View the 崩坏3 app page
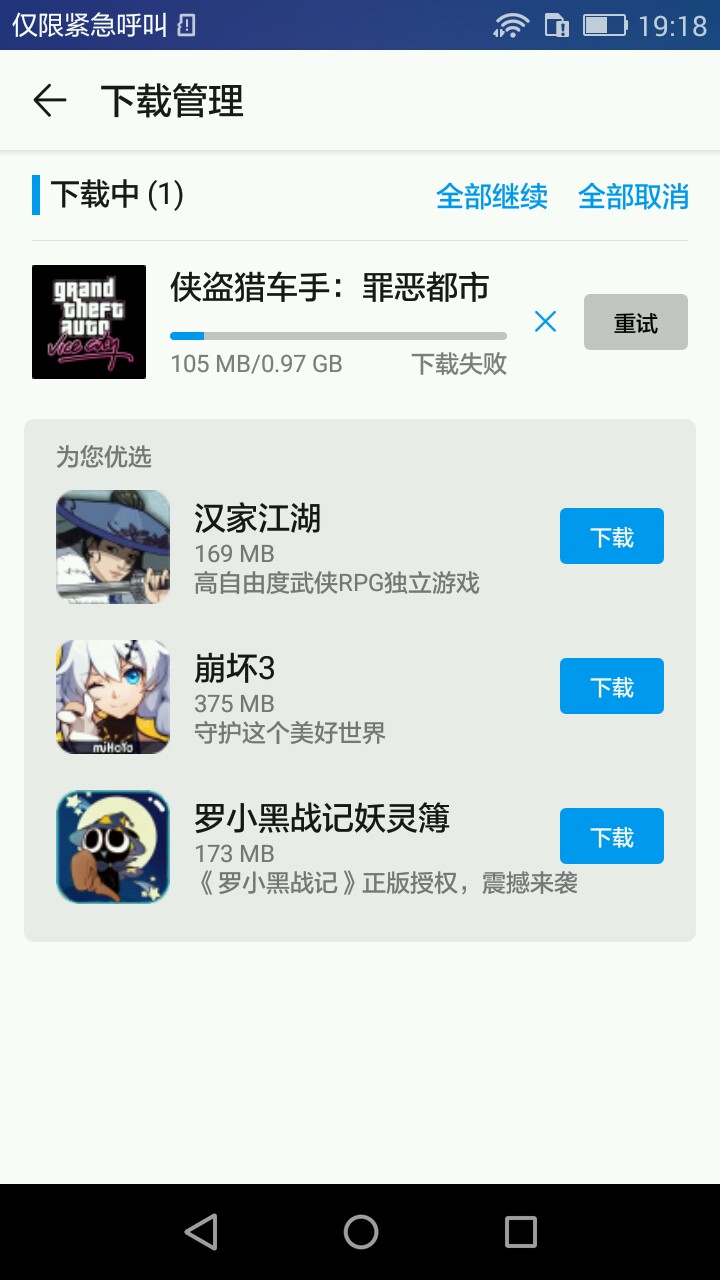The height and width of the screenshot is (1280, 720). click(235, 669)
